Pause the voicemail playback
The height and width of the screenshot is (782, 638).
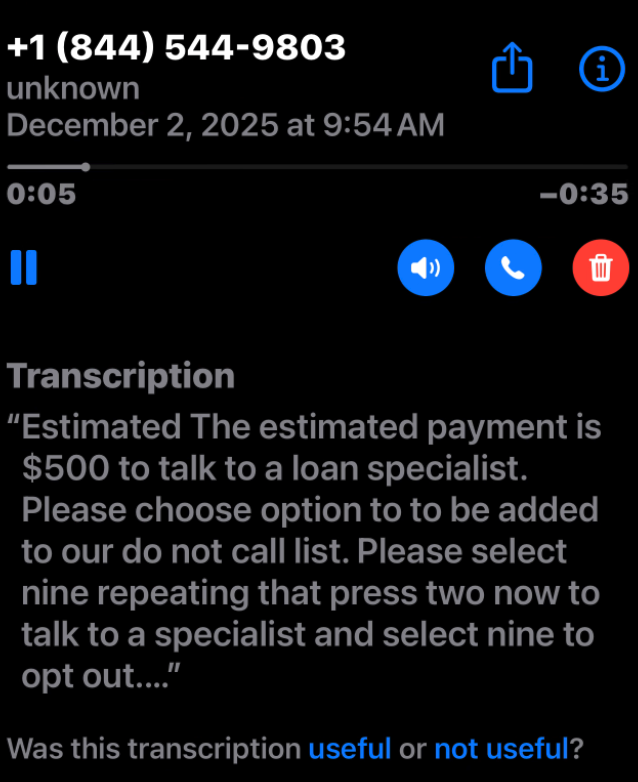24,268
